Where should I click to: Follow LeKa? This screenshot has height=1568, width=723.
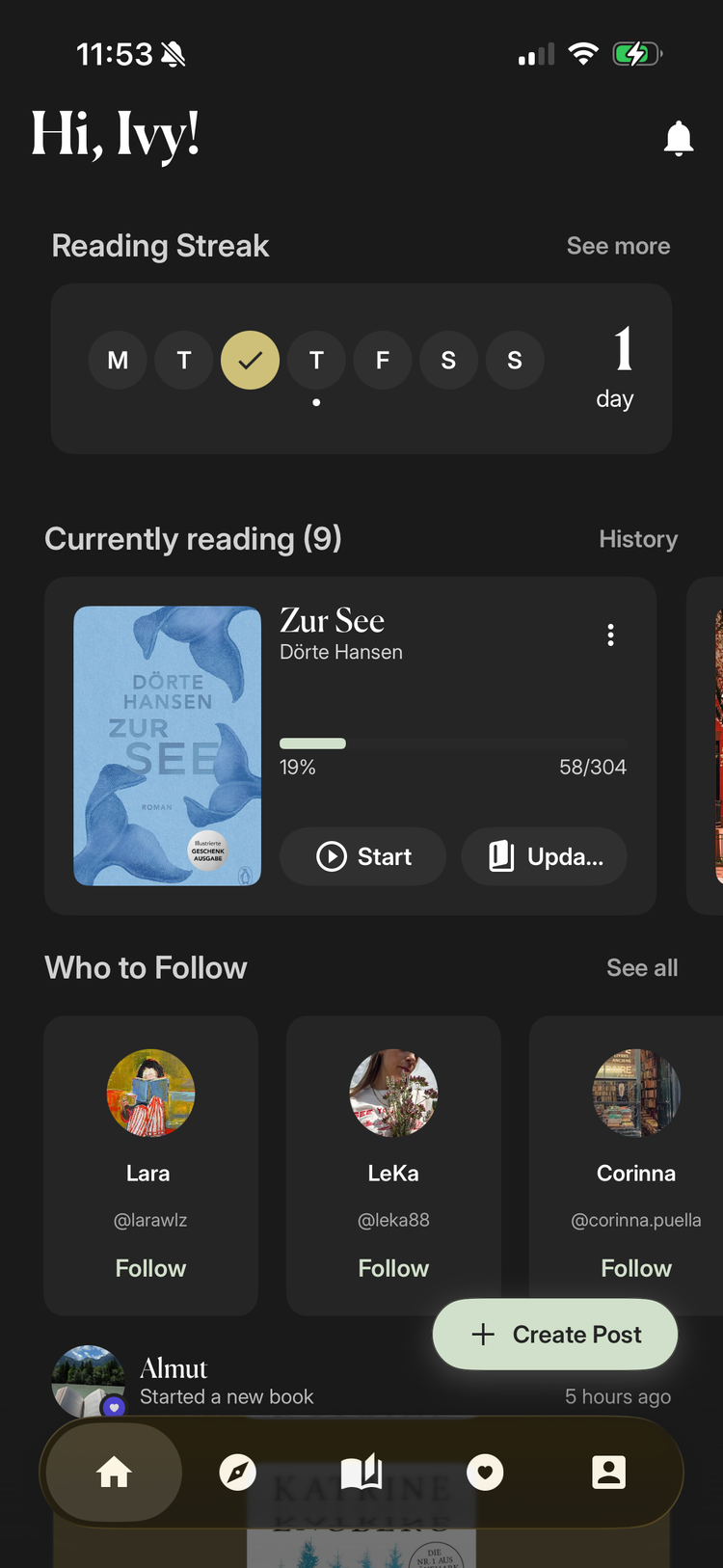click(x=393, y=1268)
